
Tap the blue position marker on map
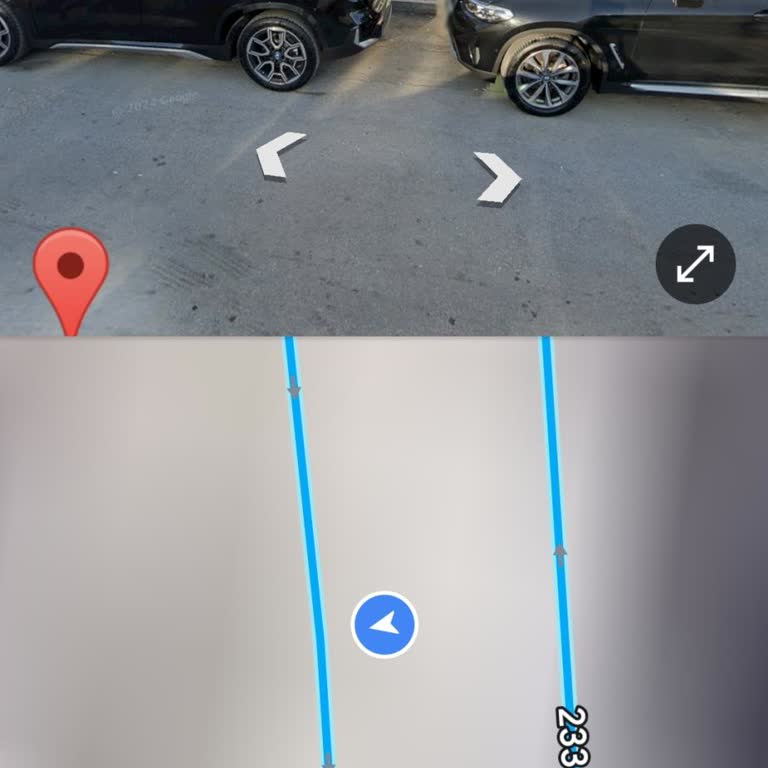point(384,625)
